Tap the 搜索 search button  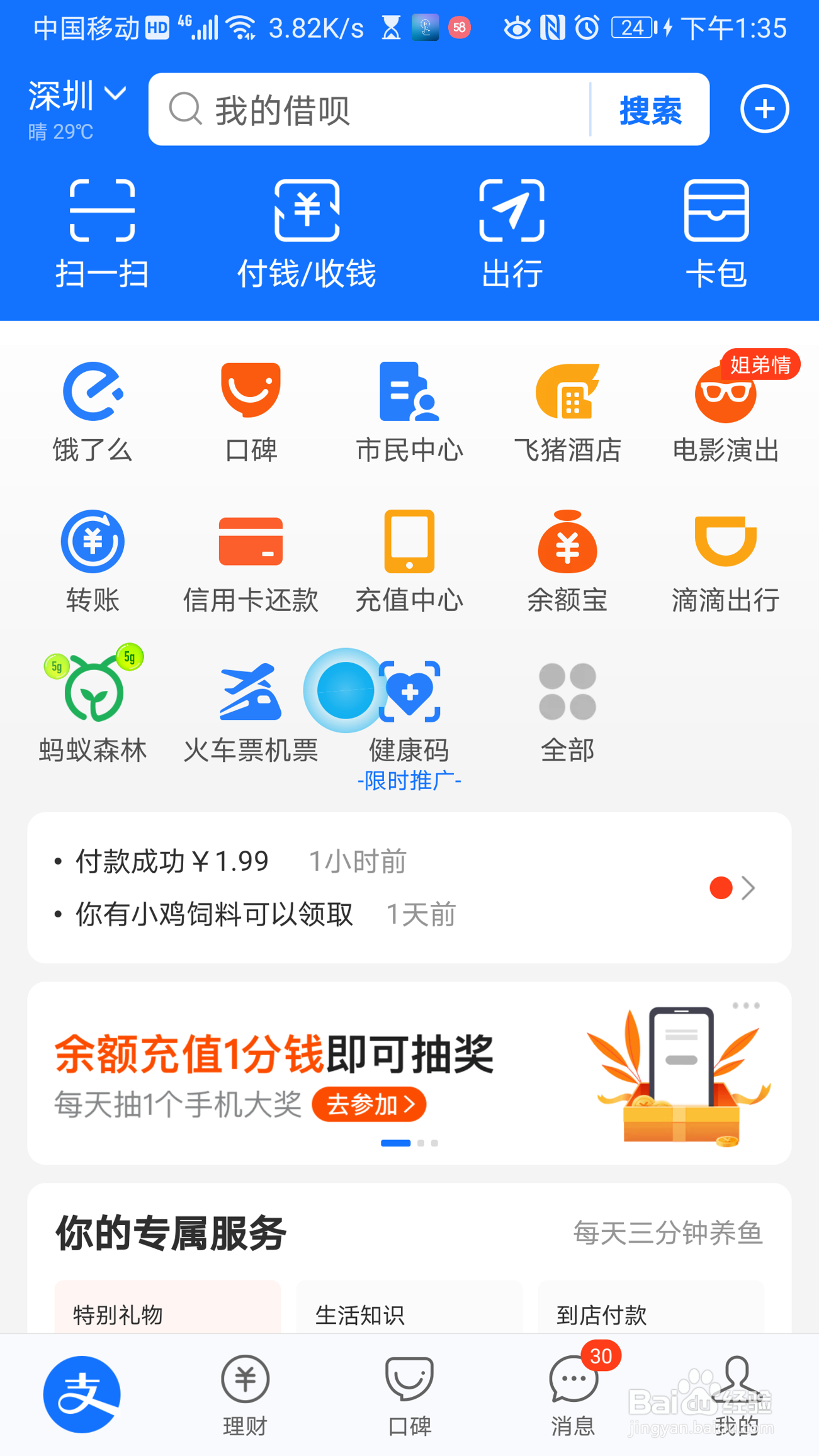point(650,111)
